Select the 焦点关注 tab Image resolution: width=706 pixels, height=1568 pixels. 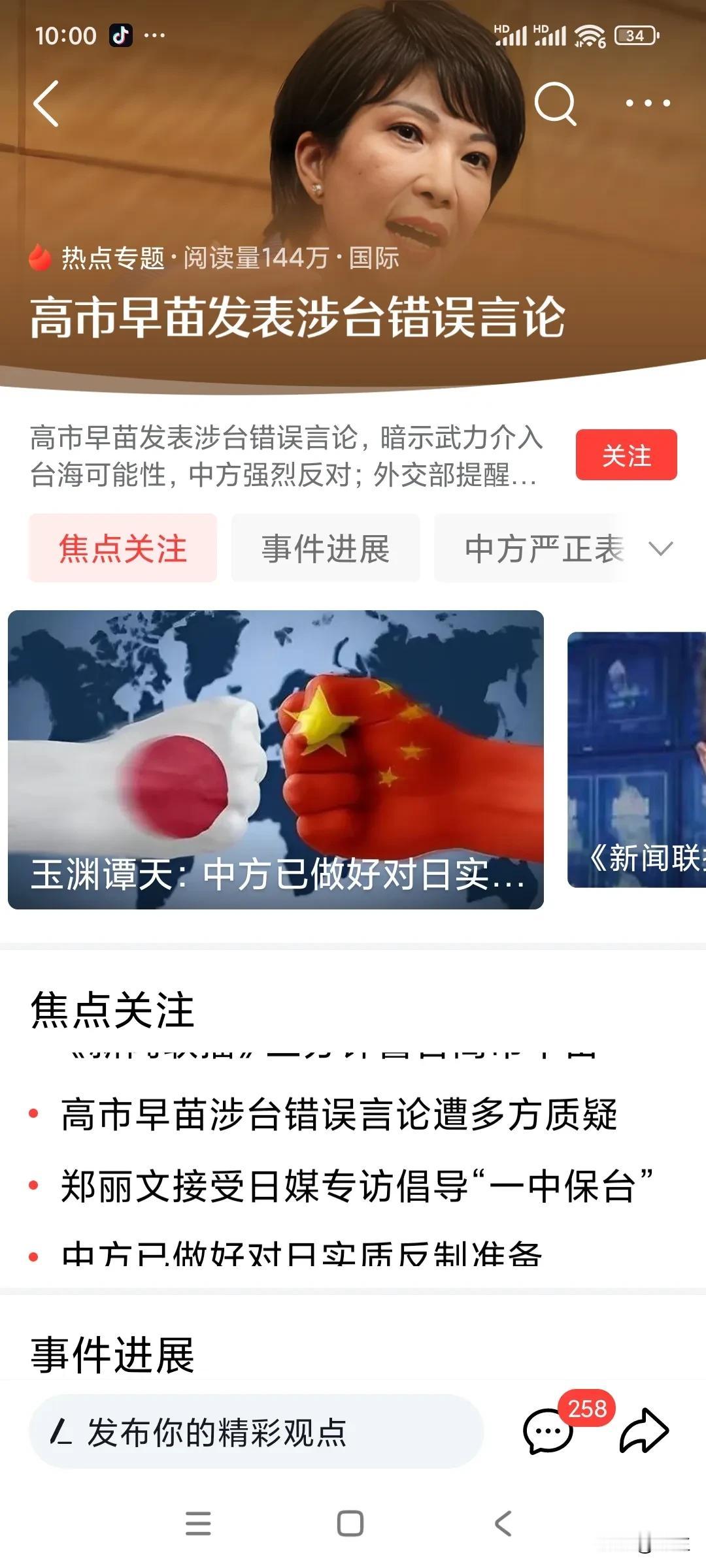pos(122,549)
